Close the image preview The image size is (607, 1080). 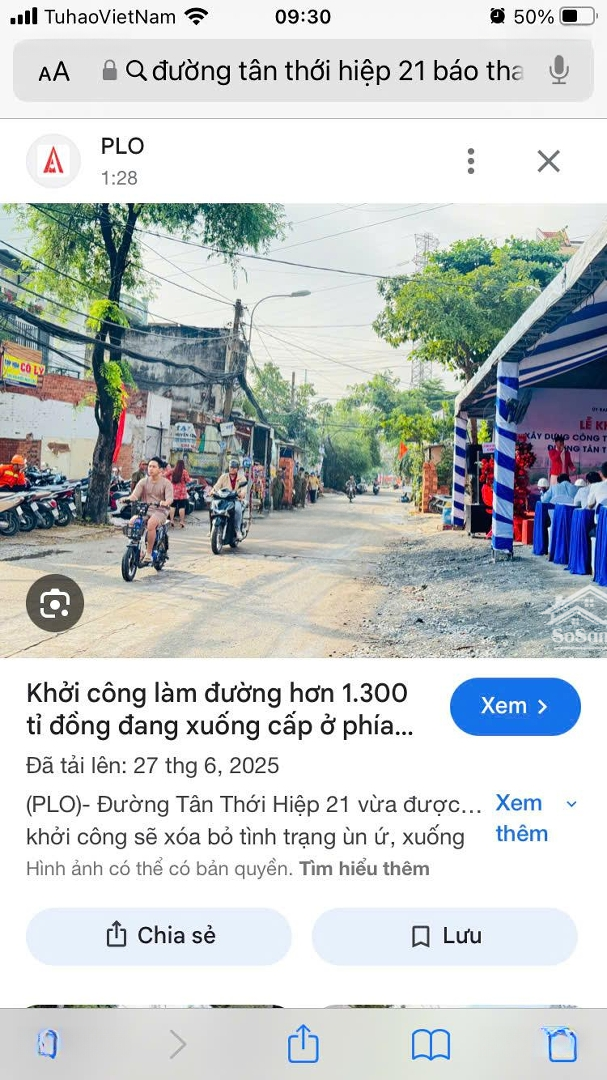coord(549,161)
